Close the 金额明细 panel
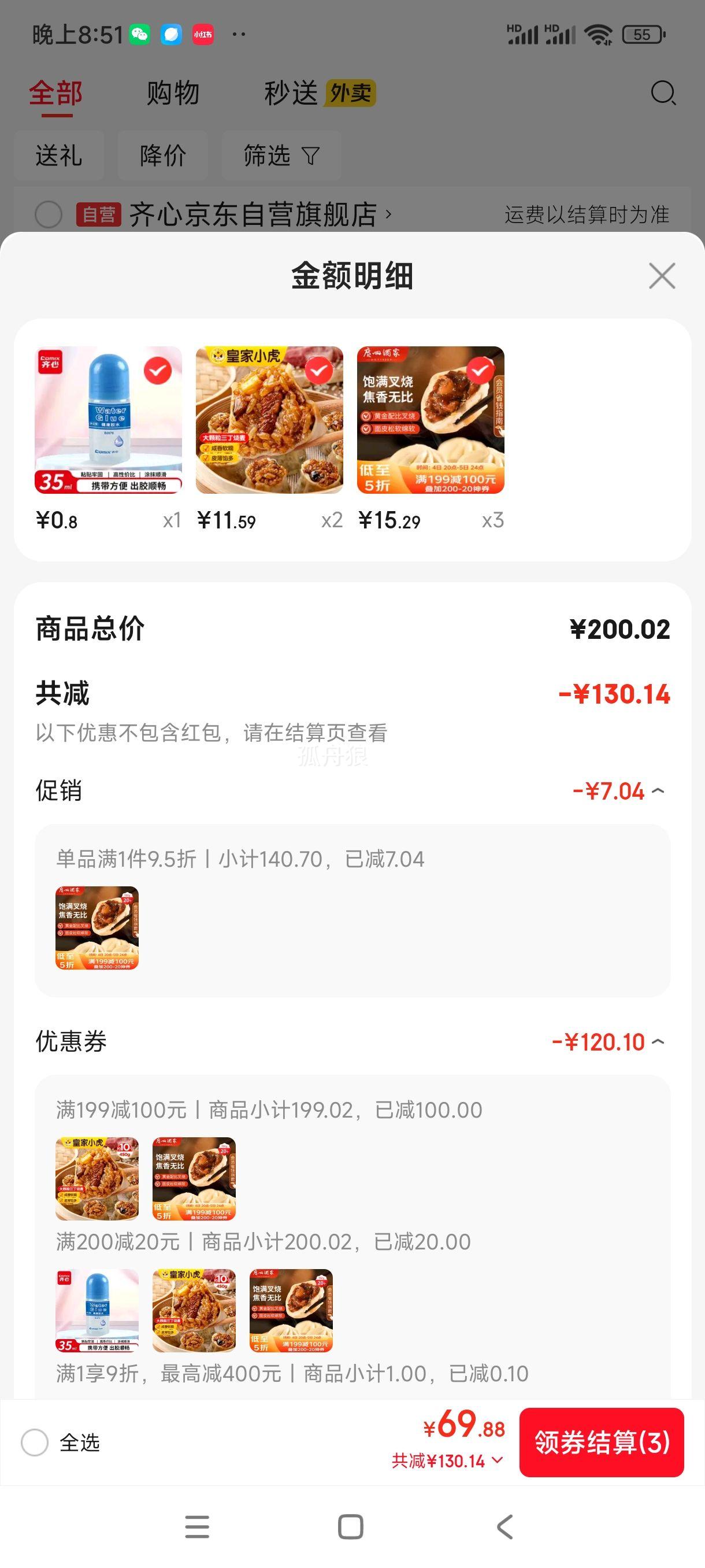705x1568 pixels. click(x=662, y=276)
